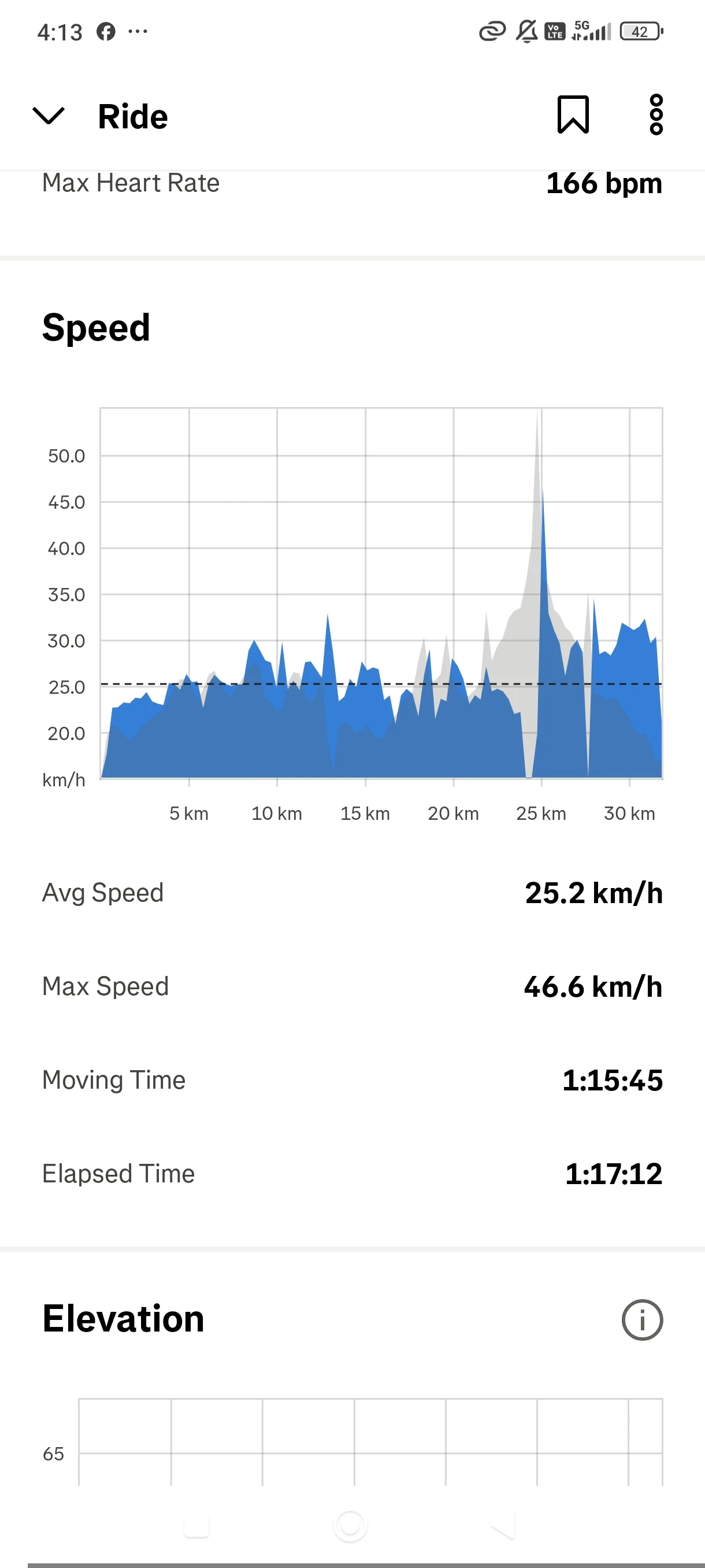Bookmark this ride
Viewport: 705px width, 1568px height.
point(573,114)
